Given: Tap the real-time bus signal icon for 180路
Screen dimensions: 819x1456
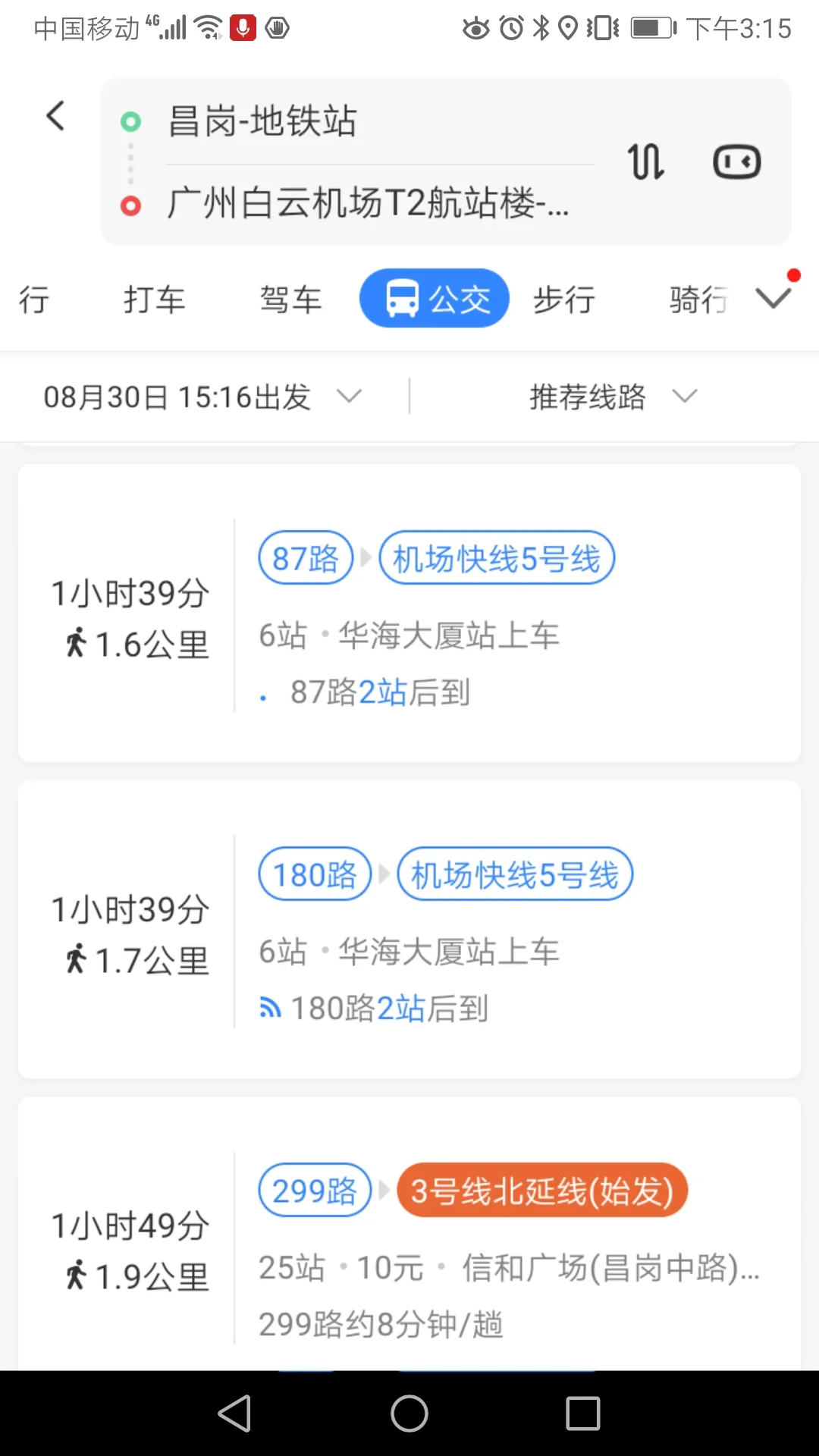Looking at the screenshot, I should pos(271,1006).
